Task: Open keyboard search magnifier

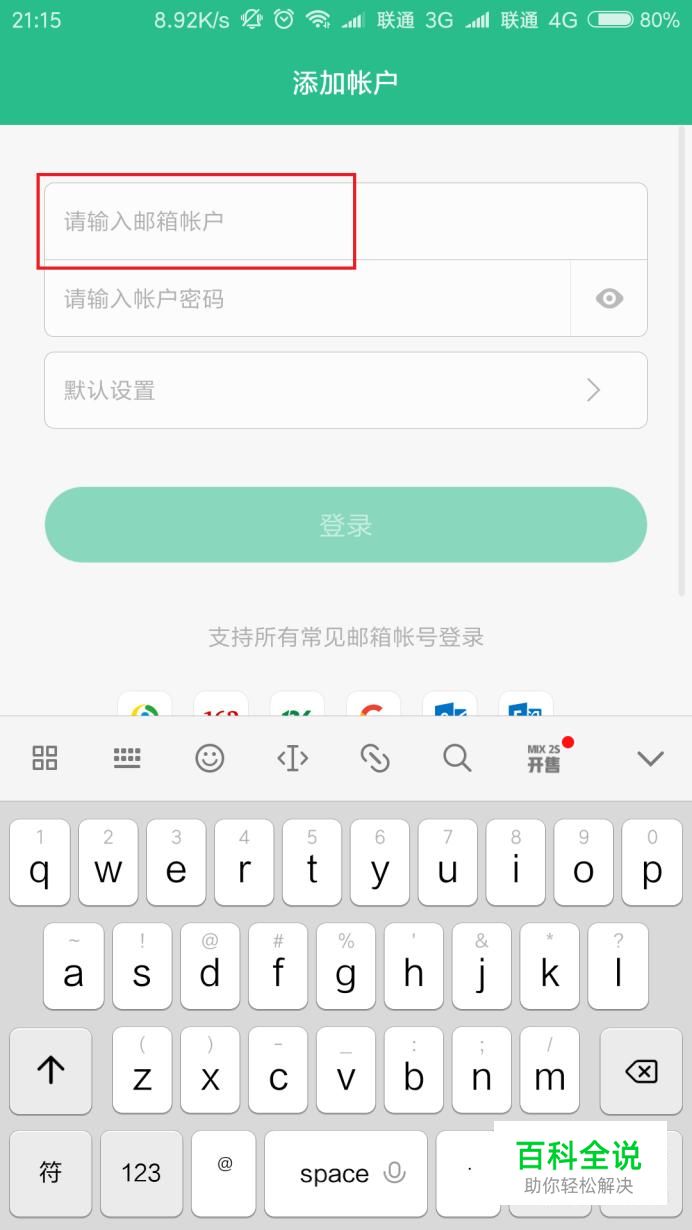Action: [457, 758]
